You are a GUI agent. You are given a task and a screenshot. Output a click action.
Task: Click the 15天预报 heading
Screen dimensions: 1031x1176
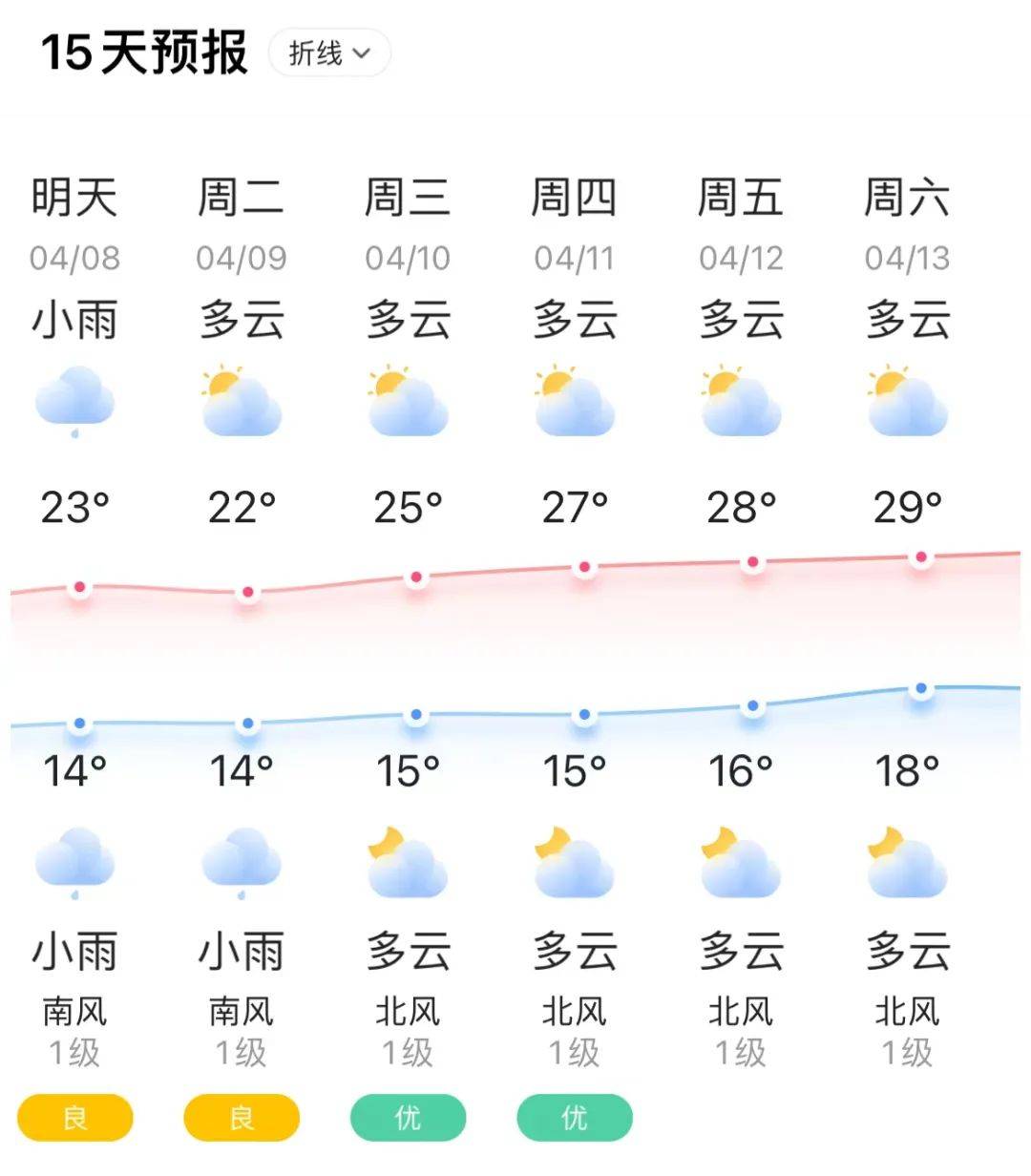(x=143, y=52)
